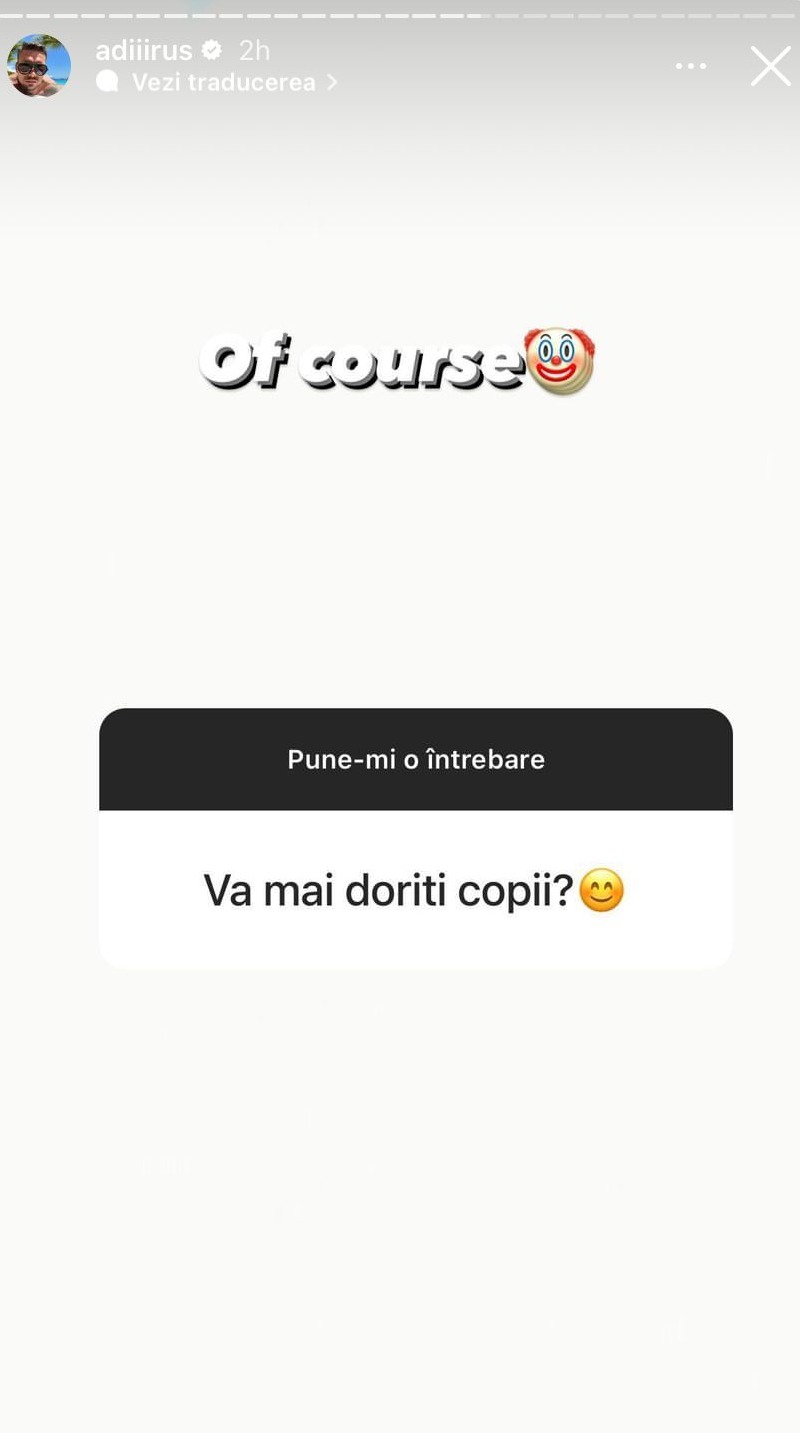Open the three-dot story options menu
This screenshot has width=800, height=1433.
690,65
